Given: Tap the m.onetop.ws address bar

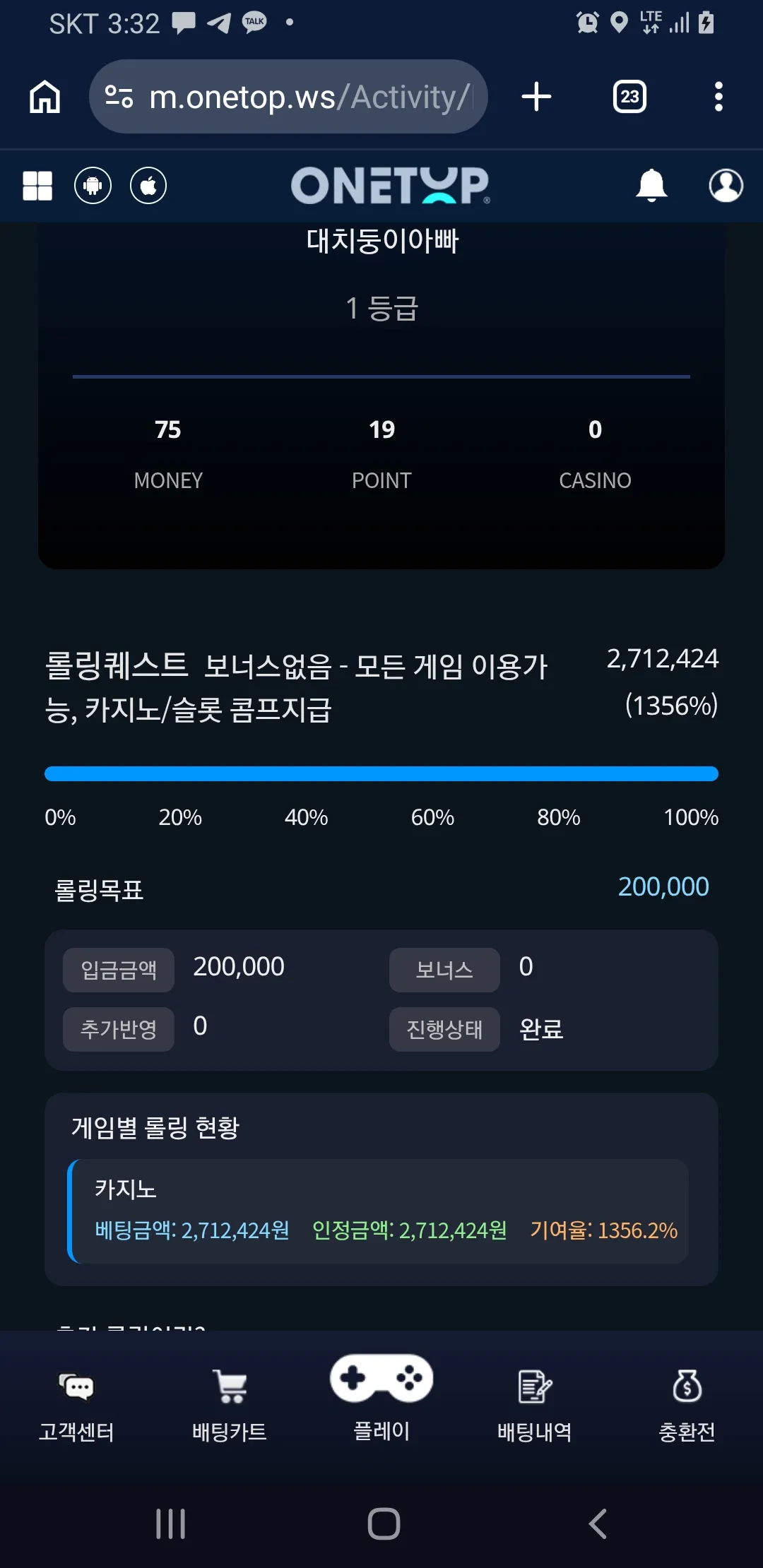Looking at the screenshot, I should click(288, 97).
